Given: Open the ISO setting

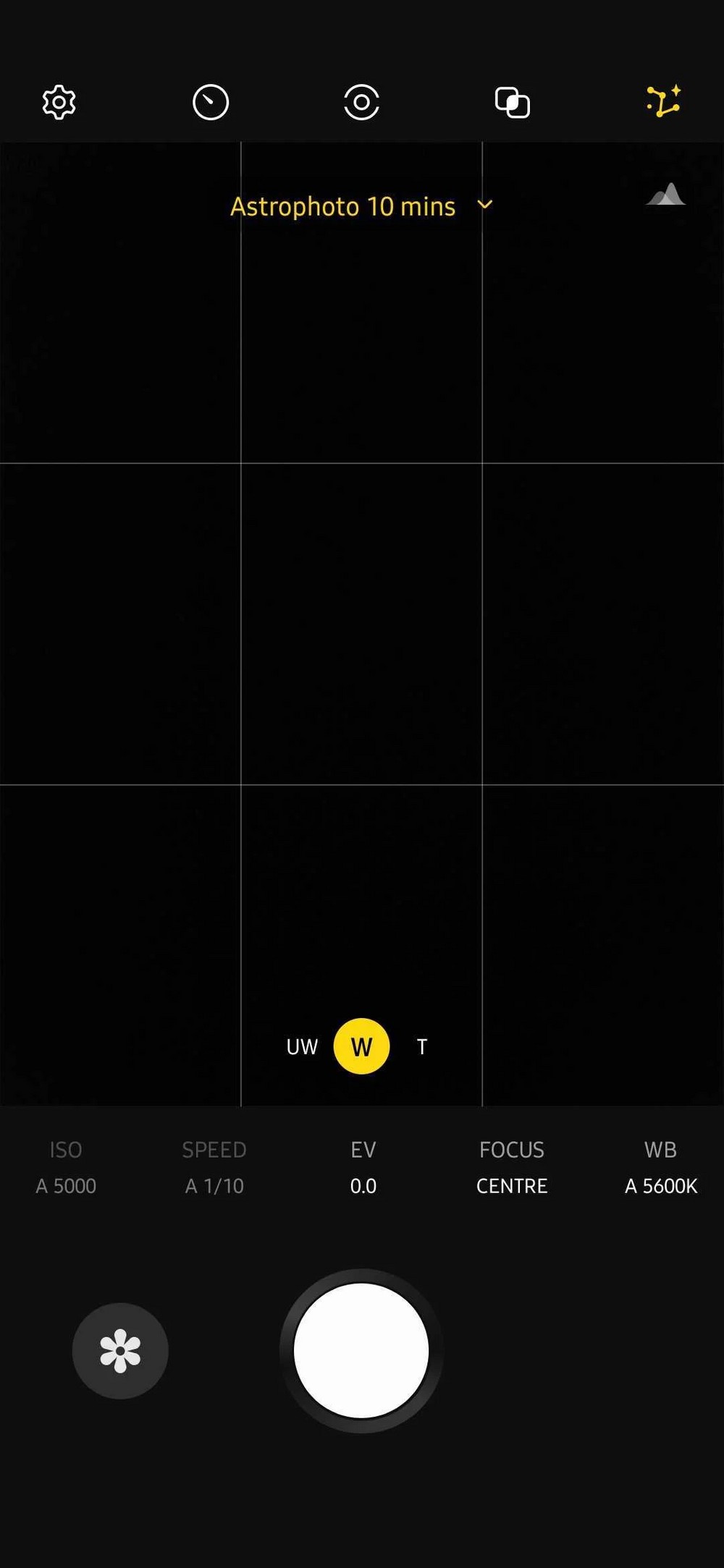Looking at the screenshot, I should tap(66, 1167).
